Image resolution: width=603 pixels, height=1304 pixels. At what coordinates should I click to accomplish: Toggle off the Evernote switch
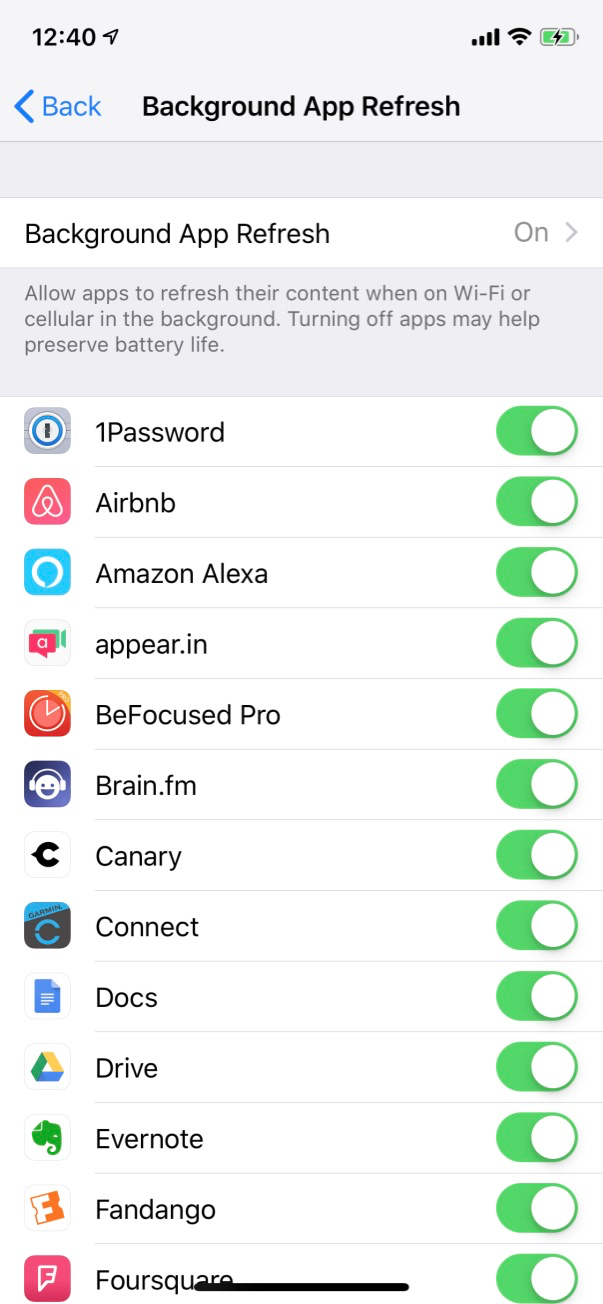(x=536, y=1138)
